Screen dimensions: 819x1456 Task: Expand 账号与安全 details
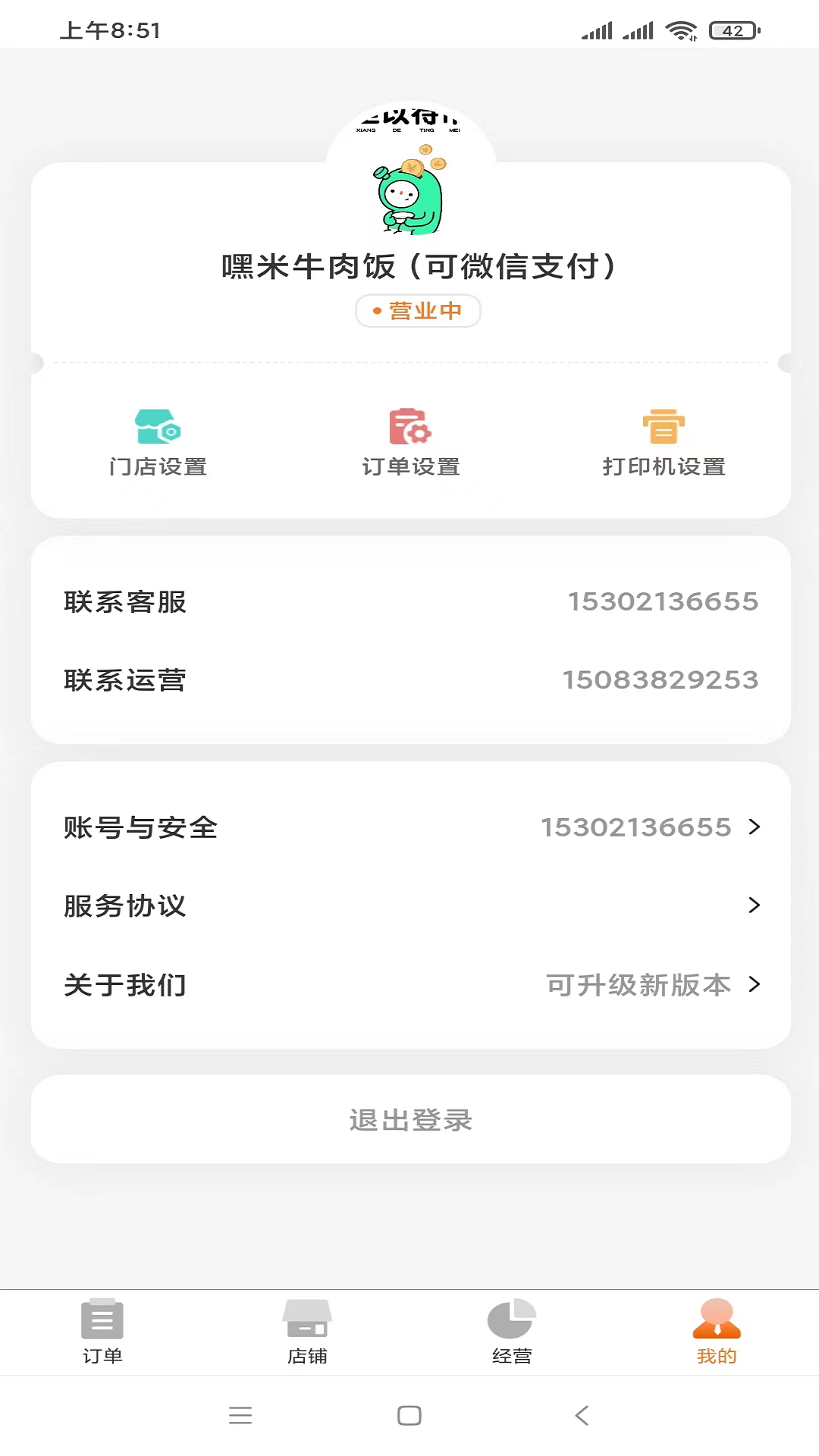409,828
